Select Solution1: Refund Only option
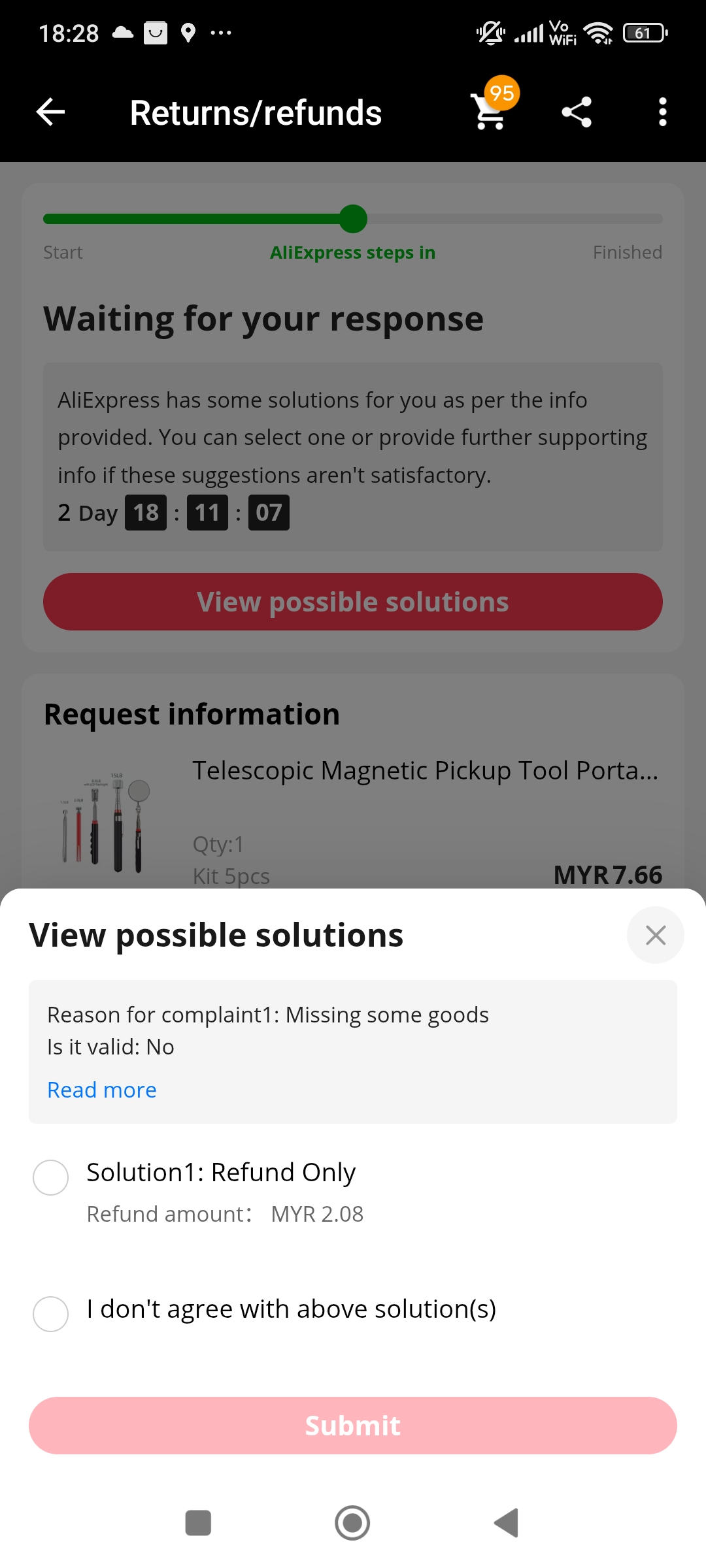706x1568 pixels. tap(51, 1177)
